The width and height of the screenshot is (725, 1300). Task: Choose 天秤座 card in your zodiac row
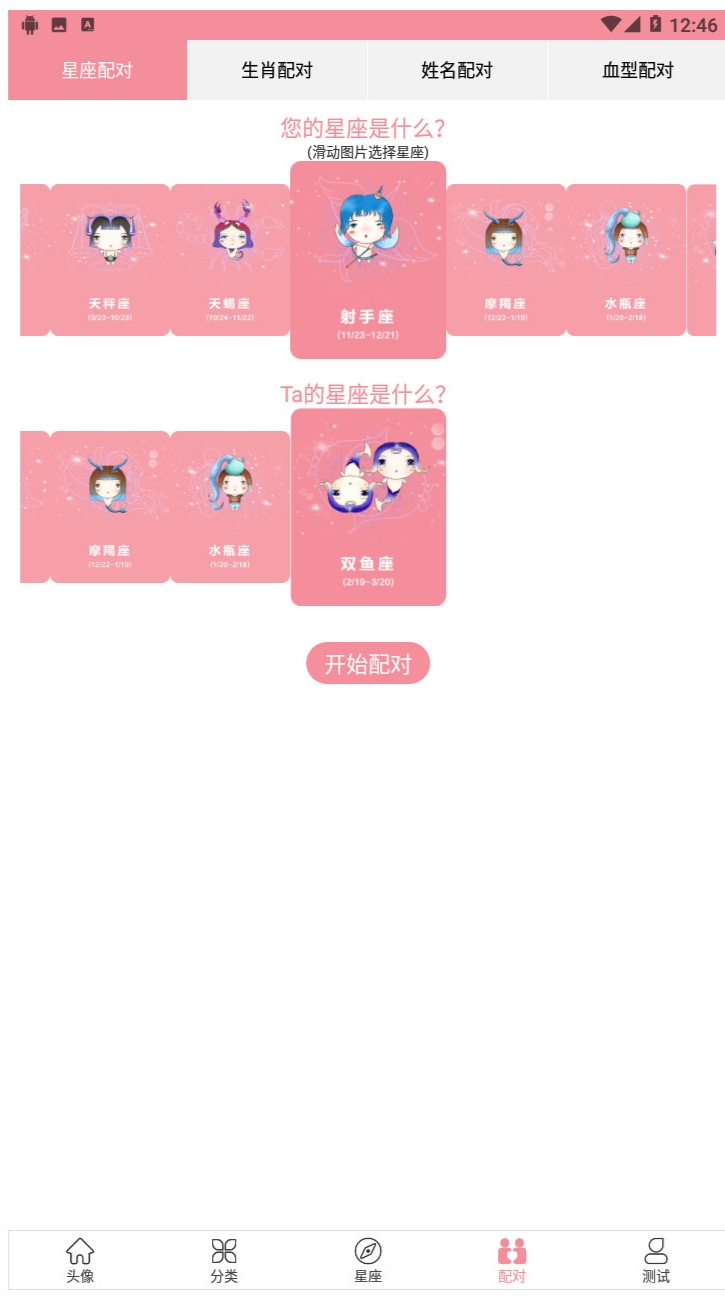coord(110,260)
